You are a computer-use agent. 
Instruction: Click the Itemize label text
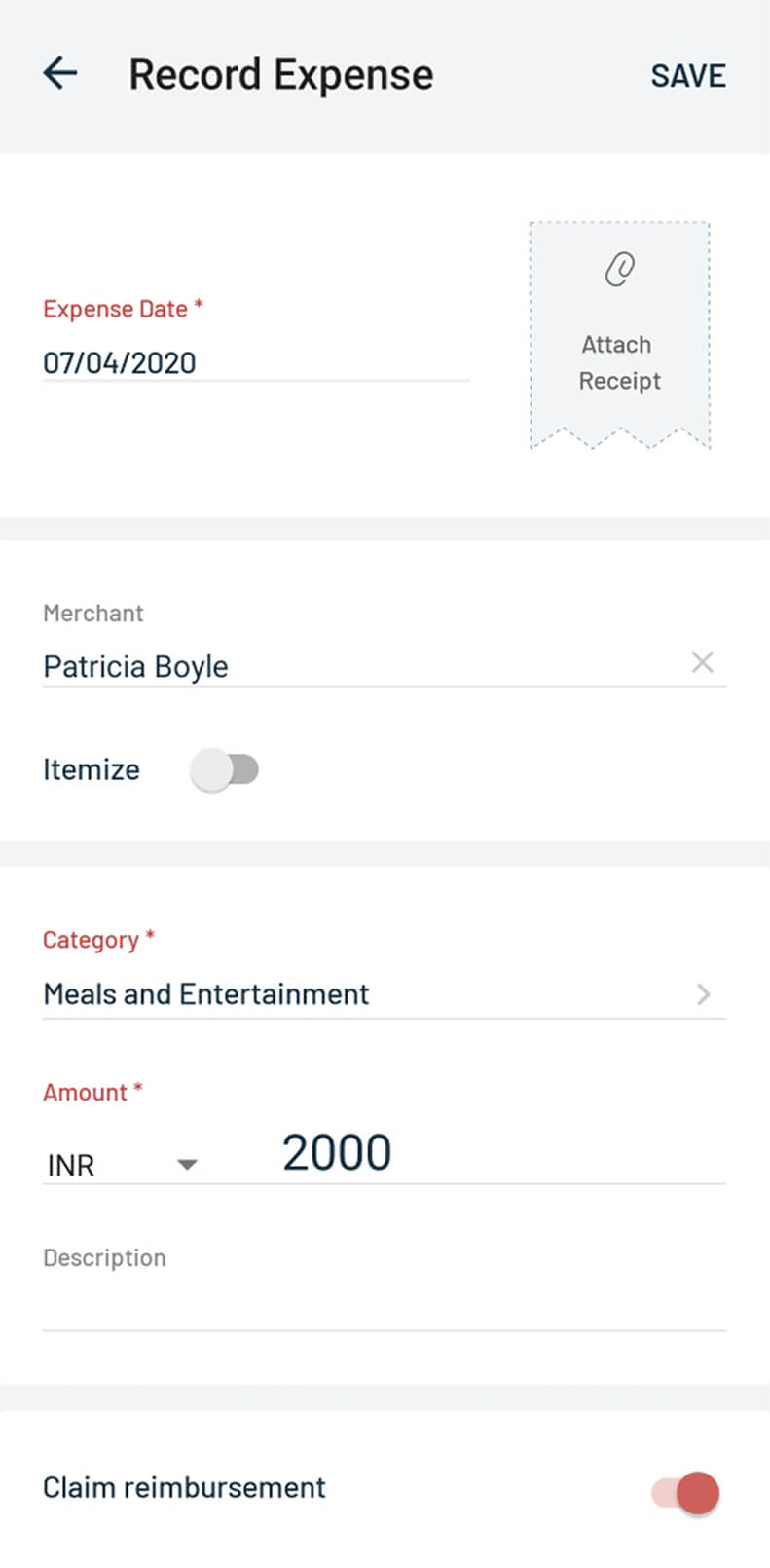point(91,769)
